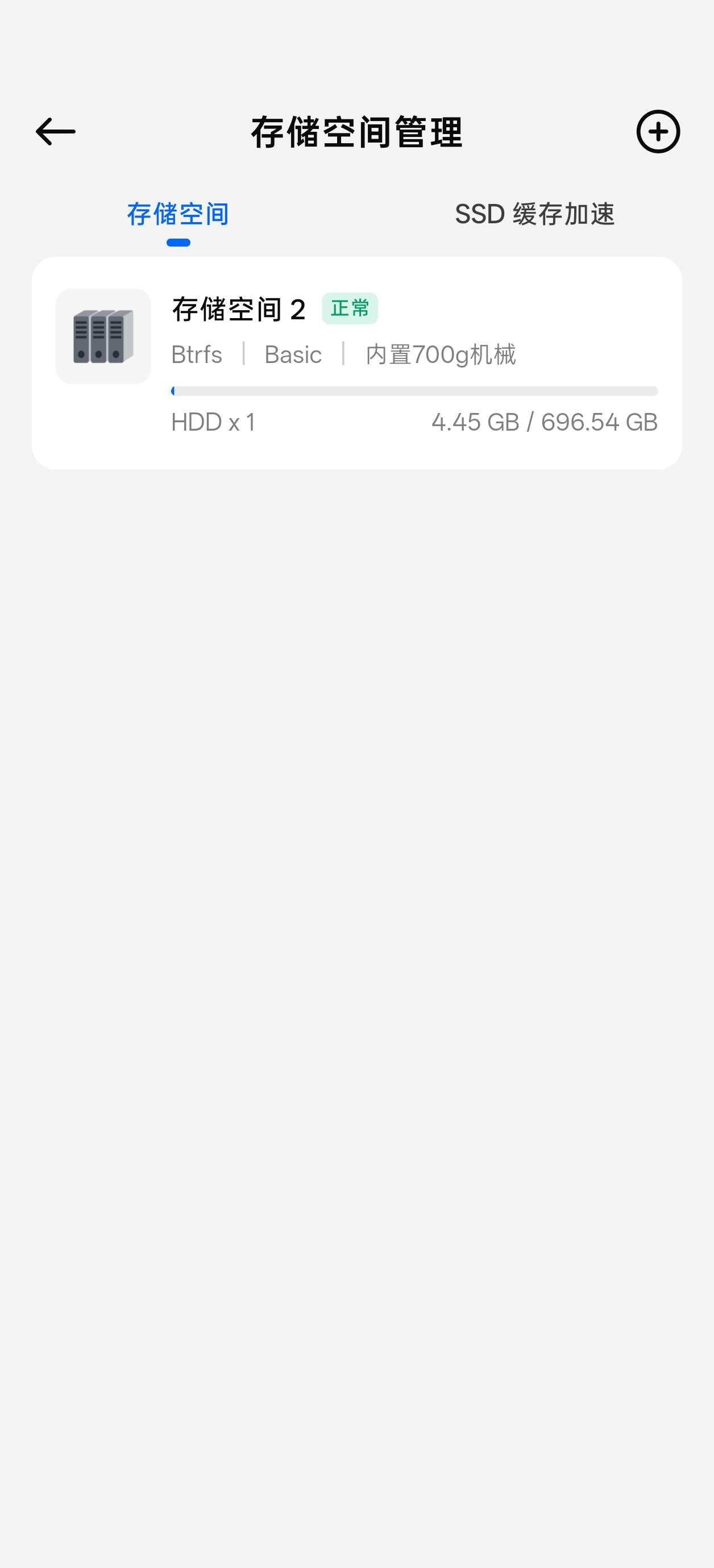Viewport: 714px width, 1568px height.
Task: Add new storage with the plus icon
Action: click(x=658, y=131)
